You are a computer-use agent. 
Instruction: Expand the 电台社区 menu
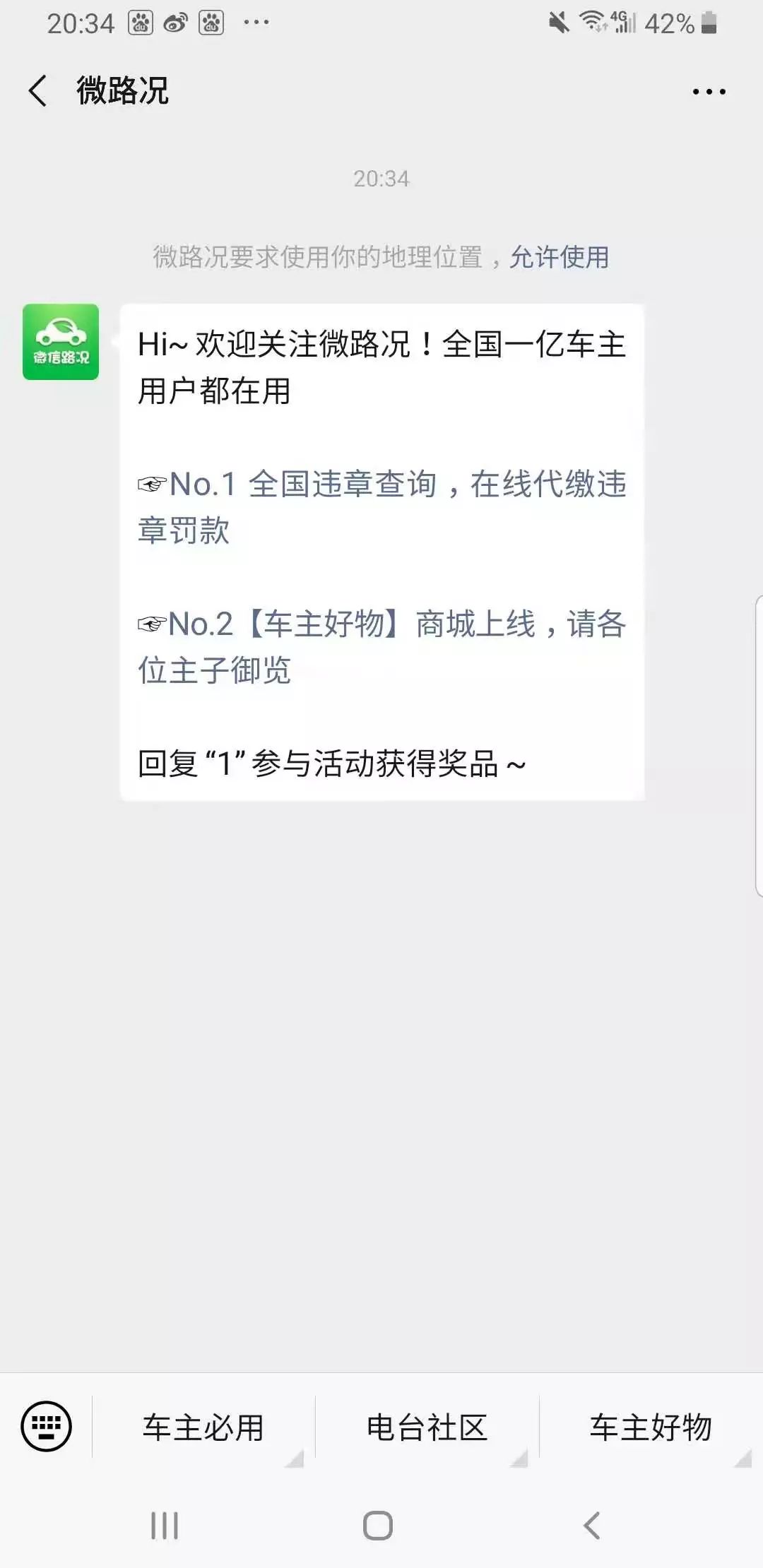427,1427
